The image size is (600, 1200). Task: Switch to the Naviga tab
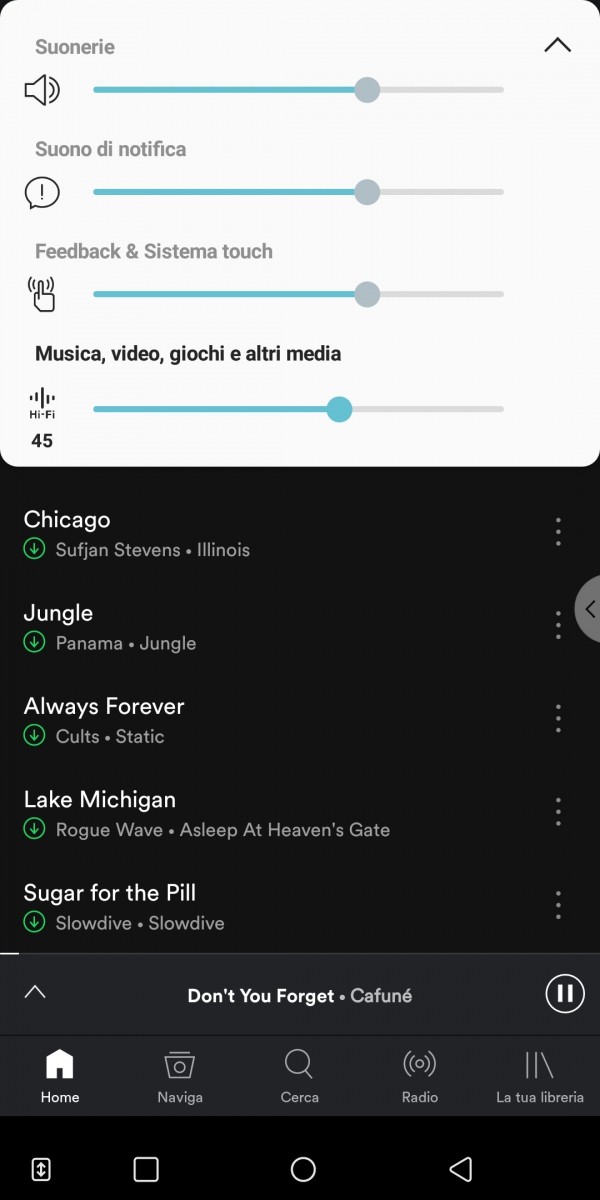point(180,1076)
